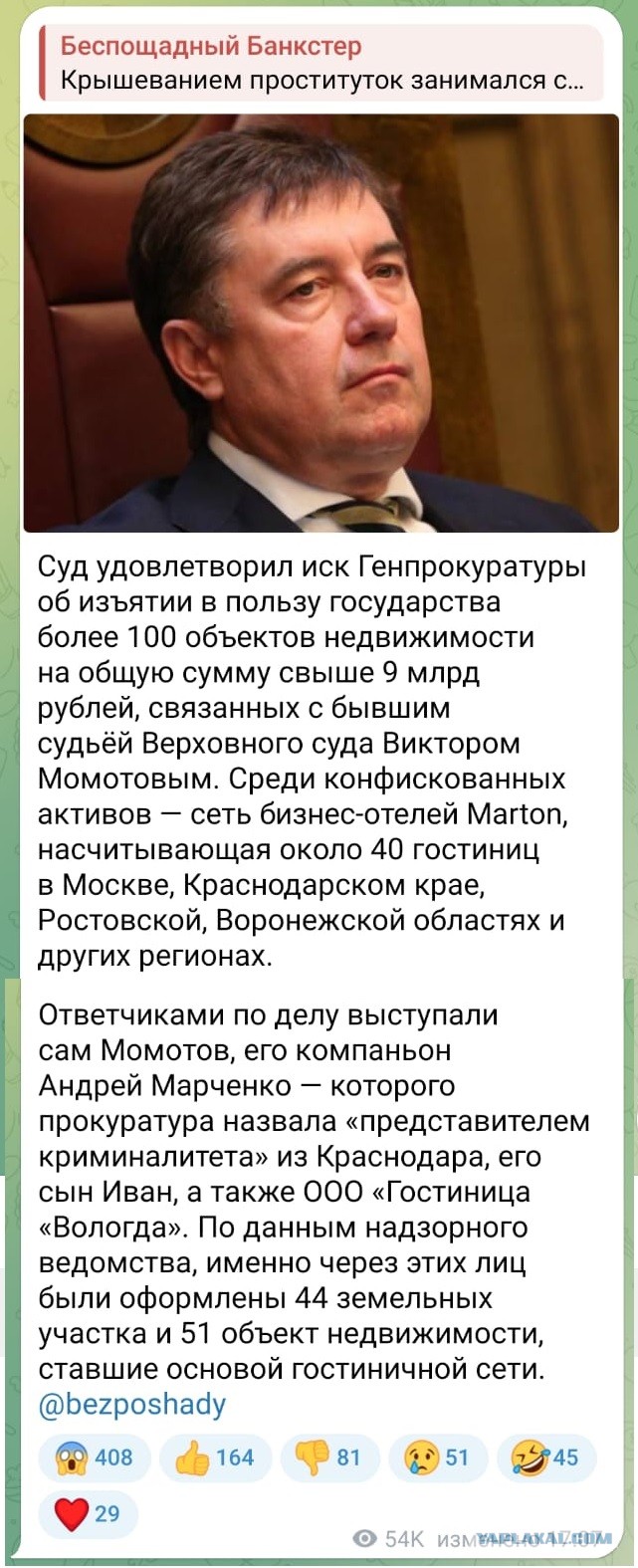React with the thumbs down showing 81
This screenshot has width=638, height=1568.
(x=330, y=1457)
